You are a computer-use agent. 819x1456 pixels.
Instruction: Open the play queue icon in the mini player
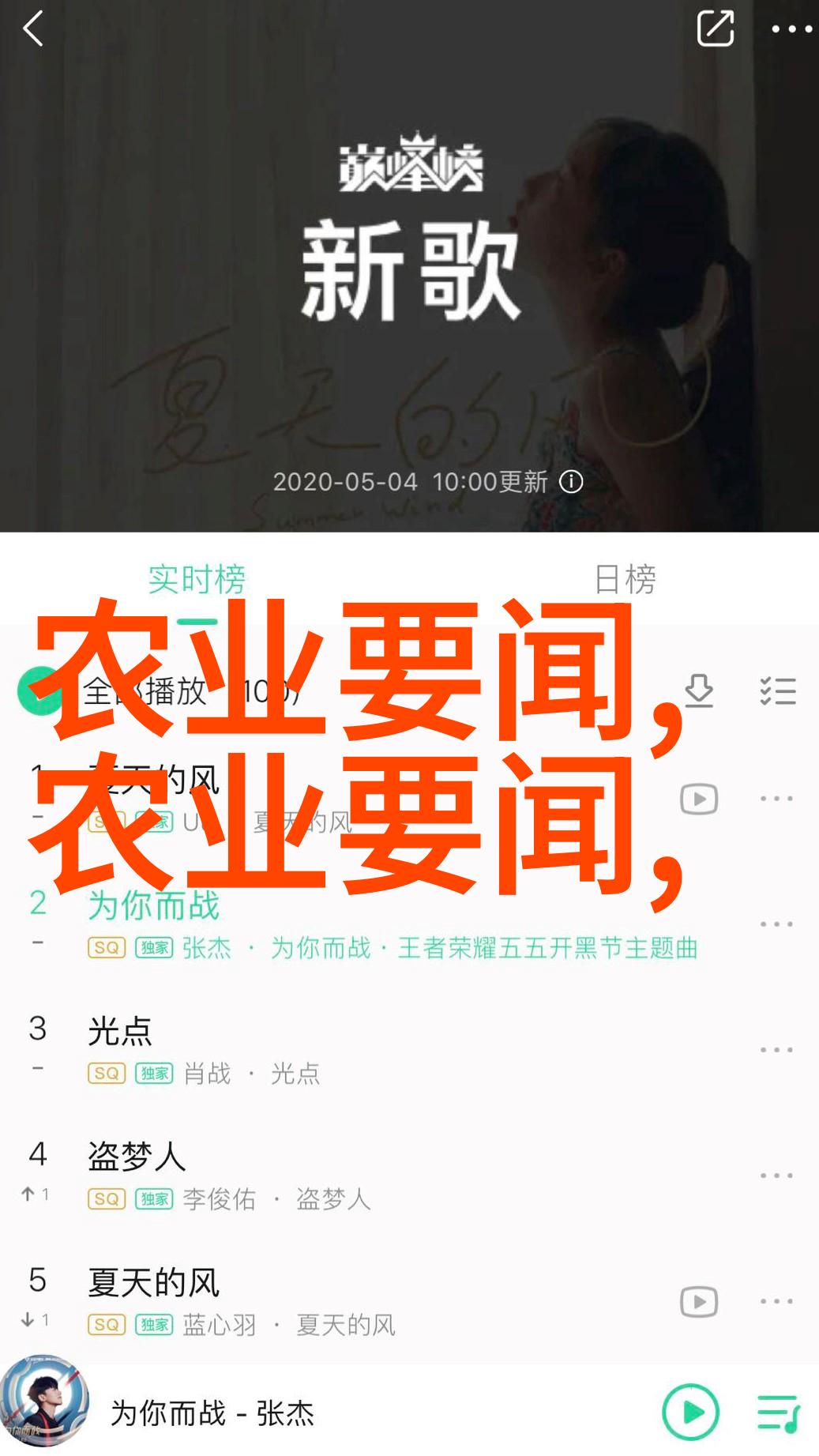tap(778, 1413)
